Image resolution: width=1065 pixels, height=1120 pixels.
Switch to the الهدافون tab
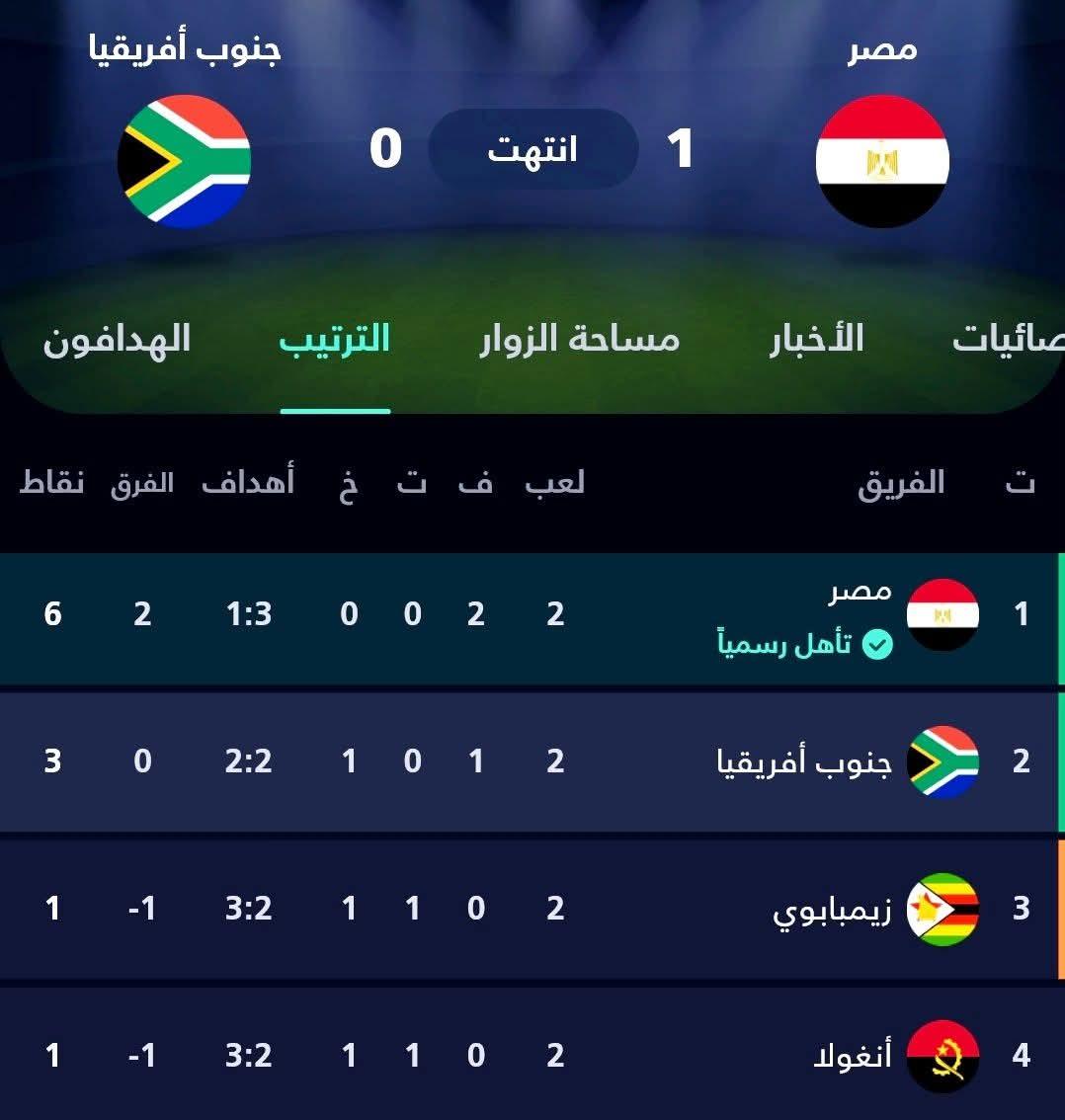(117, 340)
